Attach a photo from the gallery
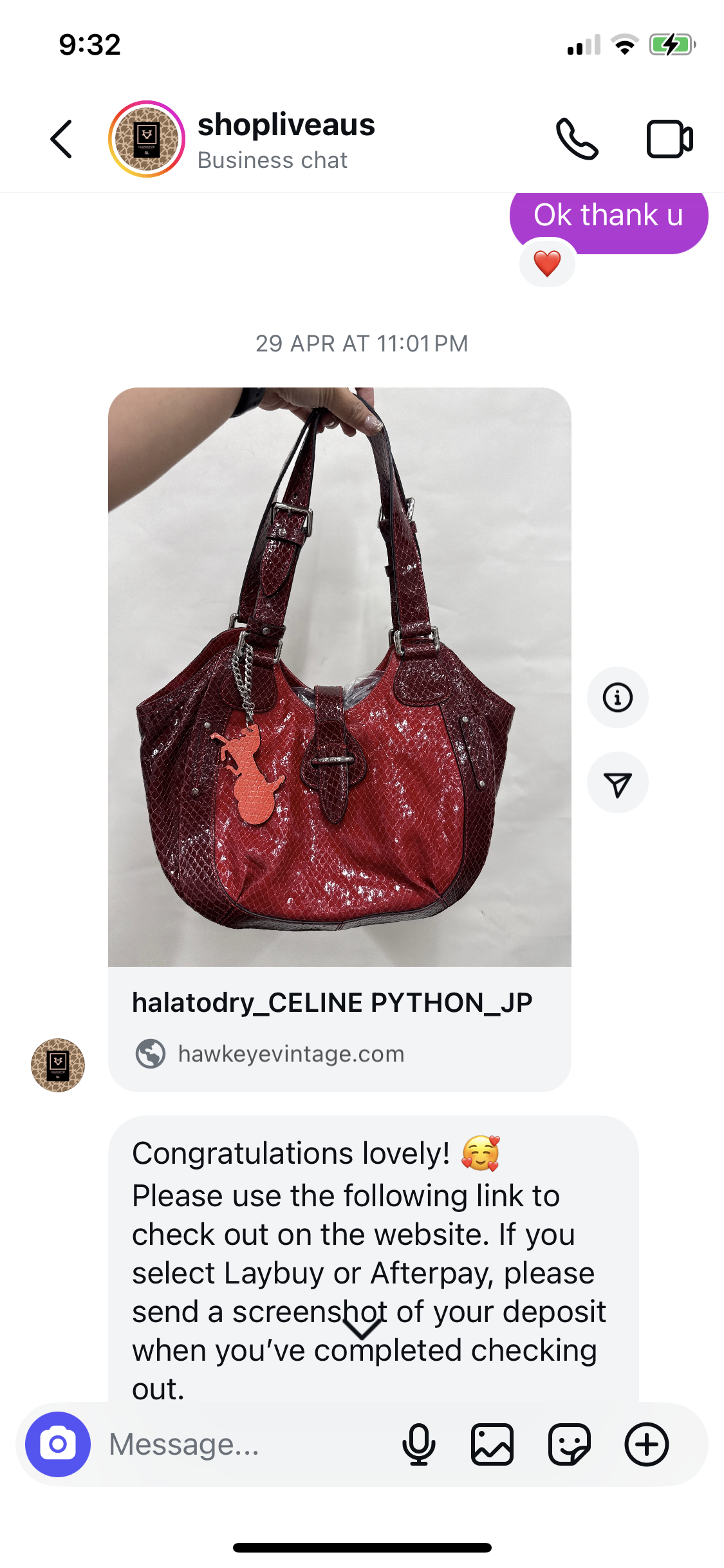The height and width of the screenshot is (1568, 724). [x=492, y=1444]
